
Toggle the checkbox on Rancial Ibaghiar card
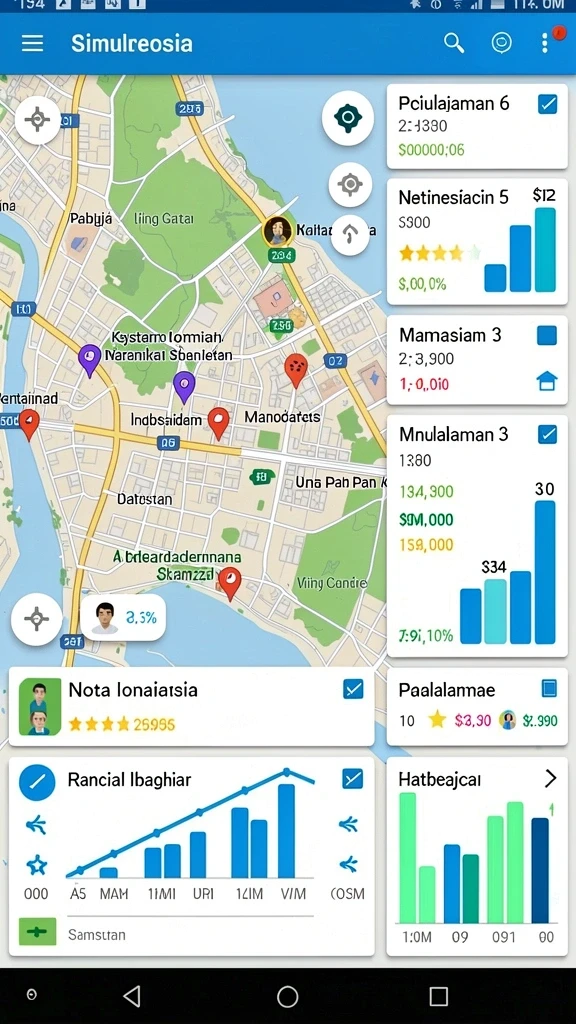353,778
